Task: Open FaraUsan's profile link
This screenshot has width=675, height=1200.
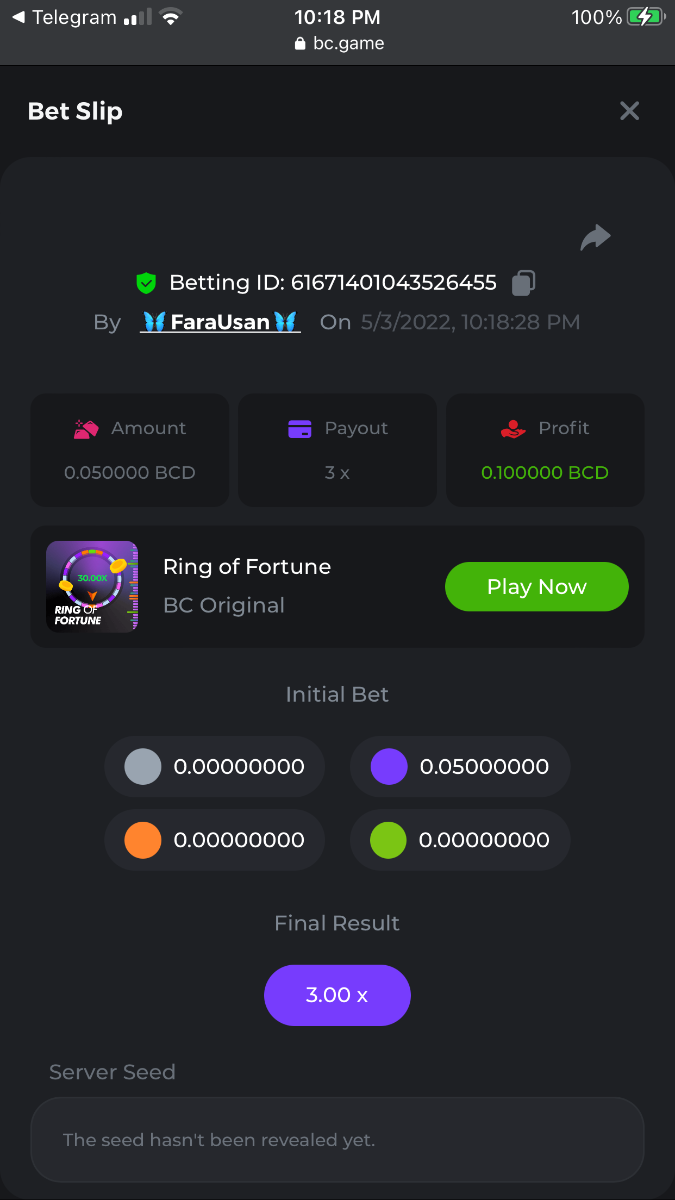Action: [220, 322]
